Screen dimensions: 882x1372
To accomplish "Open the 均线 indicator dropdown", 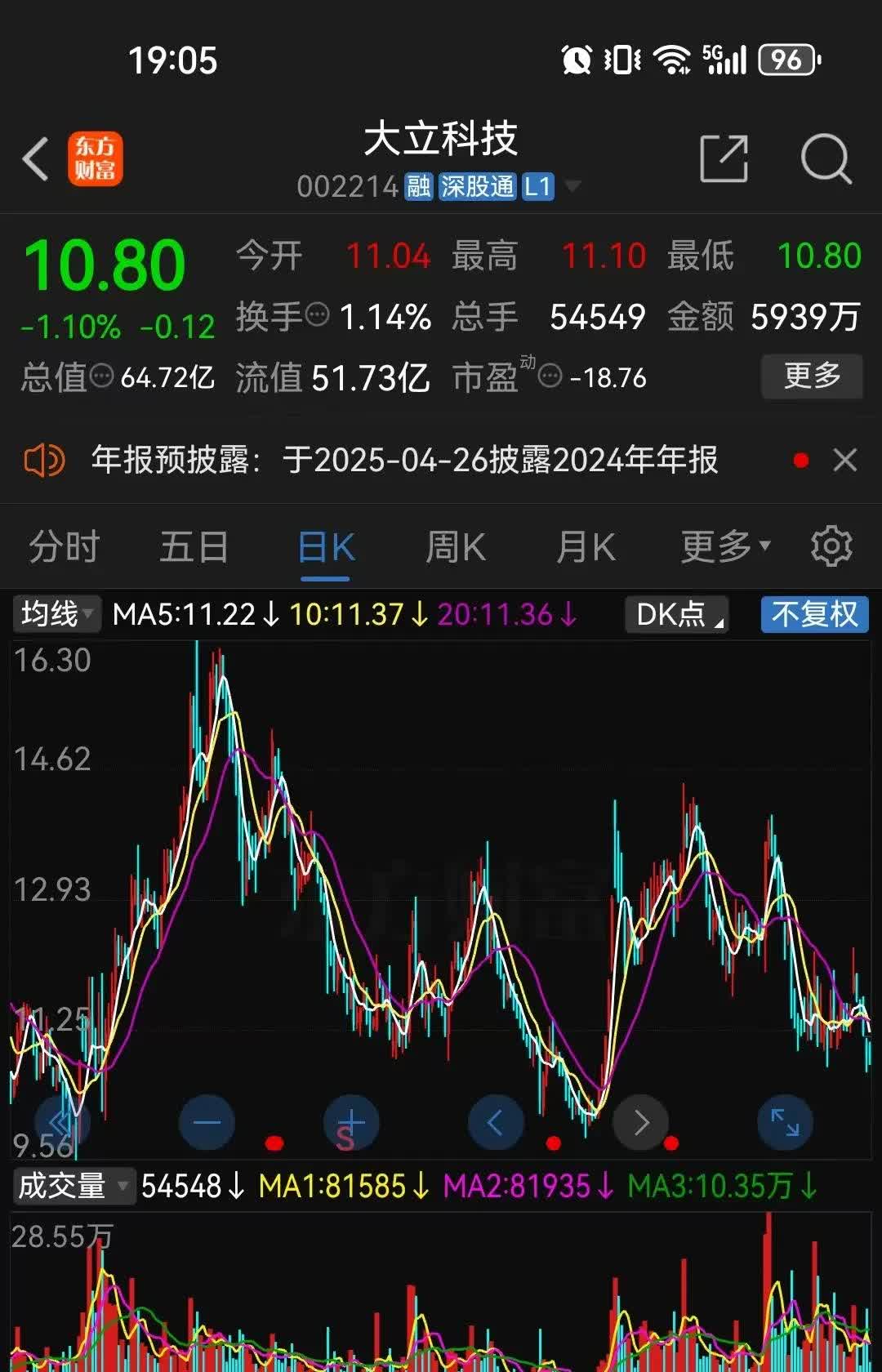I will tap(54, 614).
